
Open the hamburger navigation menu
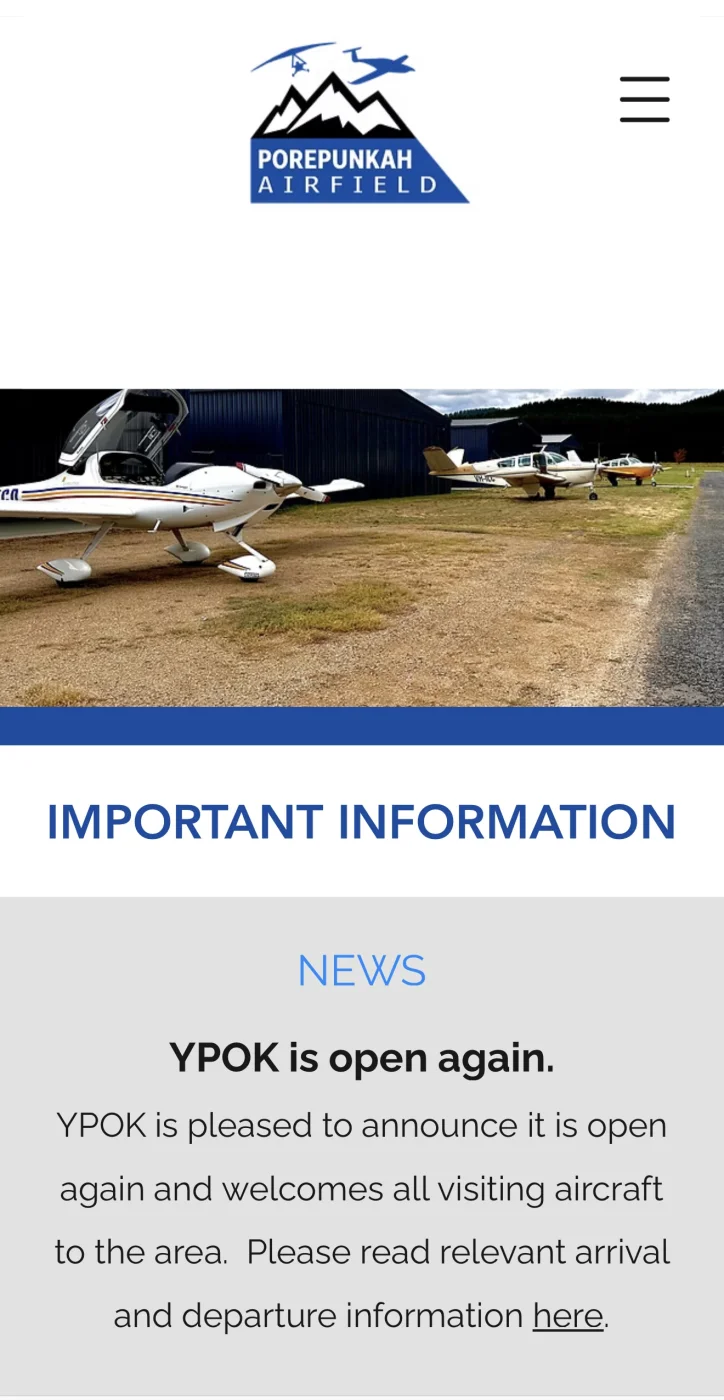tap(644, 99)
